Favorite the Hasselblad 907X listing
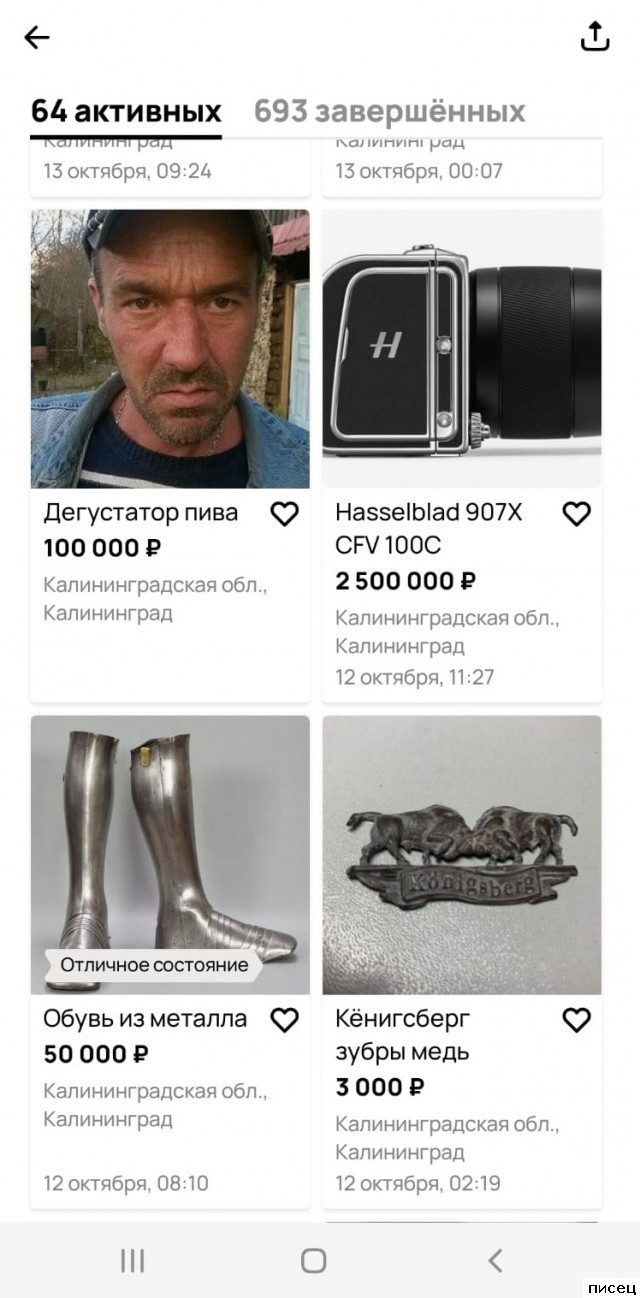640x1298 pixels. [576, 514]
